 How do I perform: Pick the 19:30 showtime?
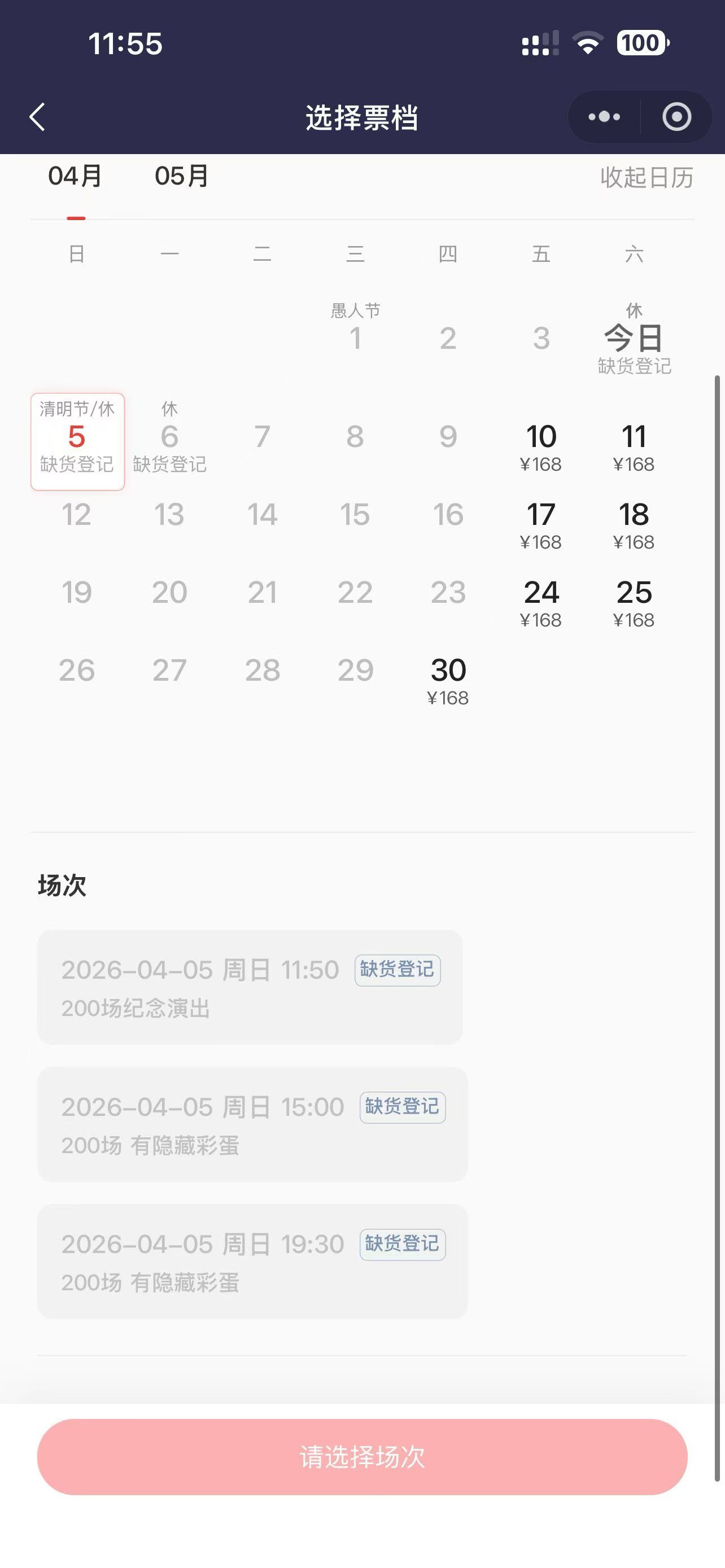252,1261
